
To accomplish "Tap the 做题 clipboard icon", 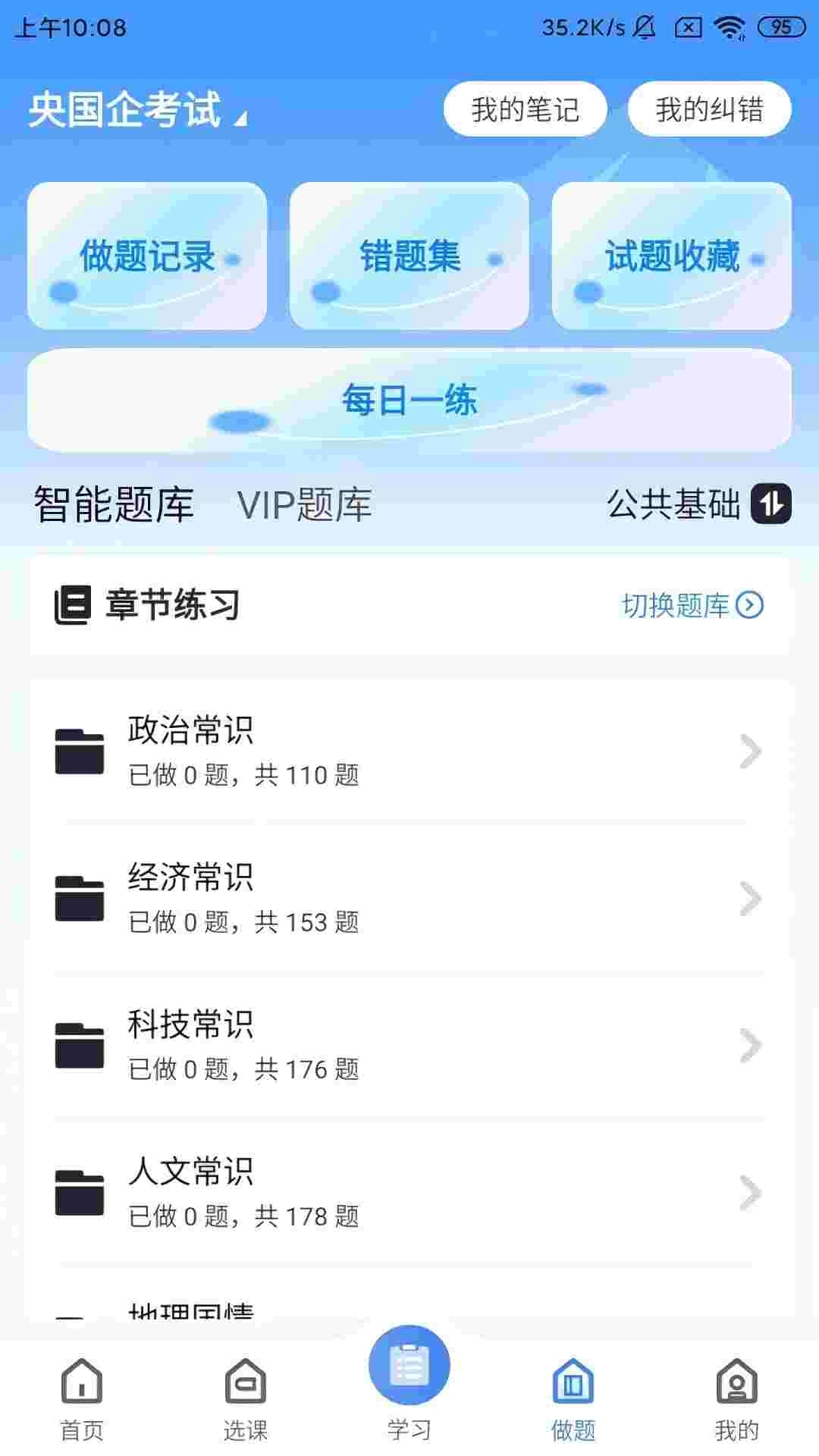I will [x=573, y=1384].
